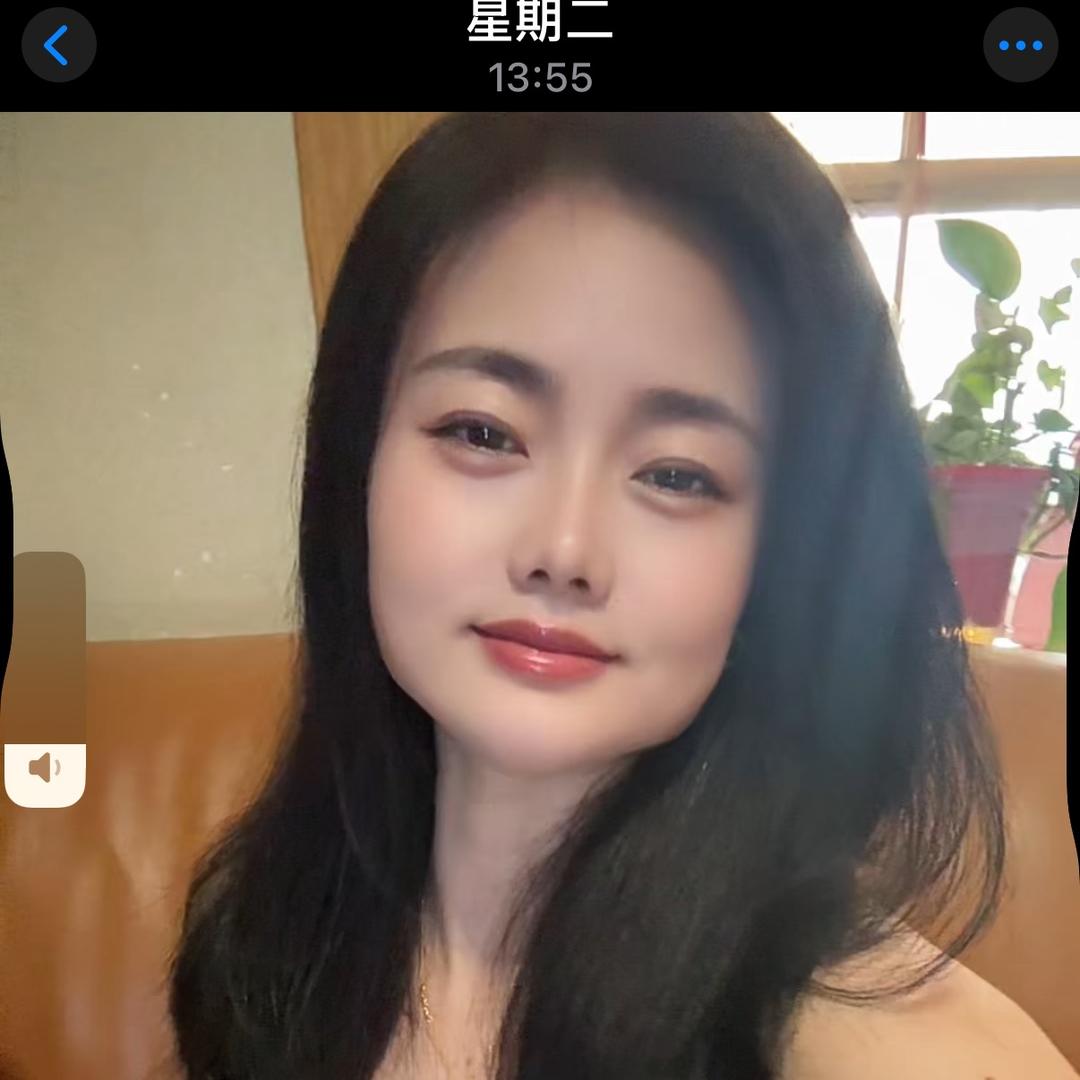Viewport: 1080px width, 1080px height.
Task: Go back using the blue arrow
Action: coord(58,45)
